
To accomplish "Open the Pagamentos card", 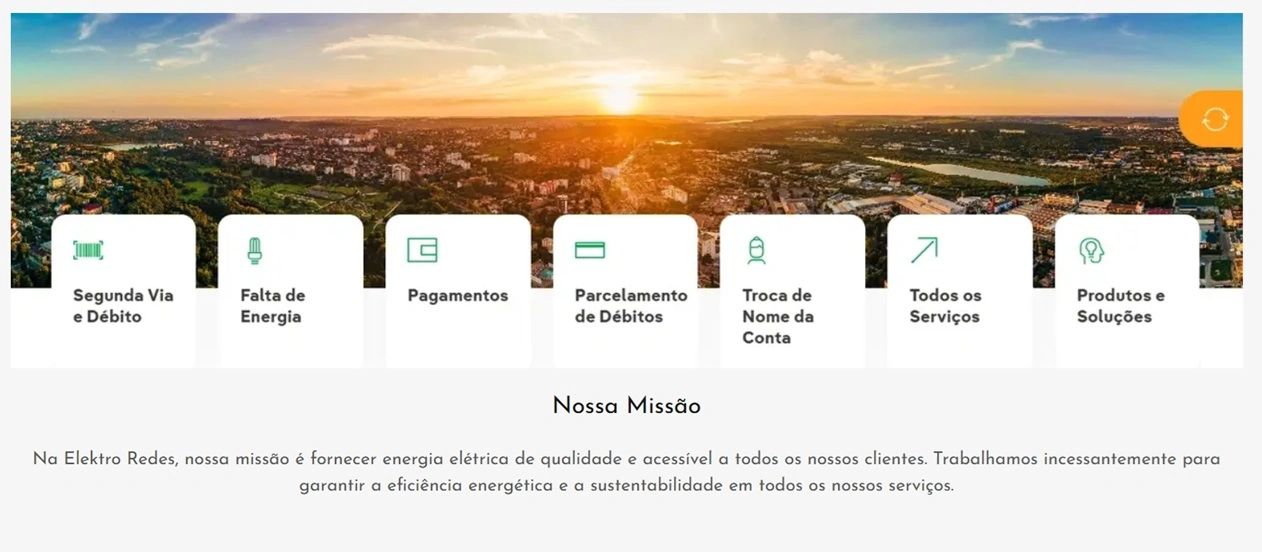I will tap(457, 291).
